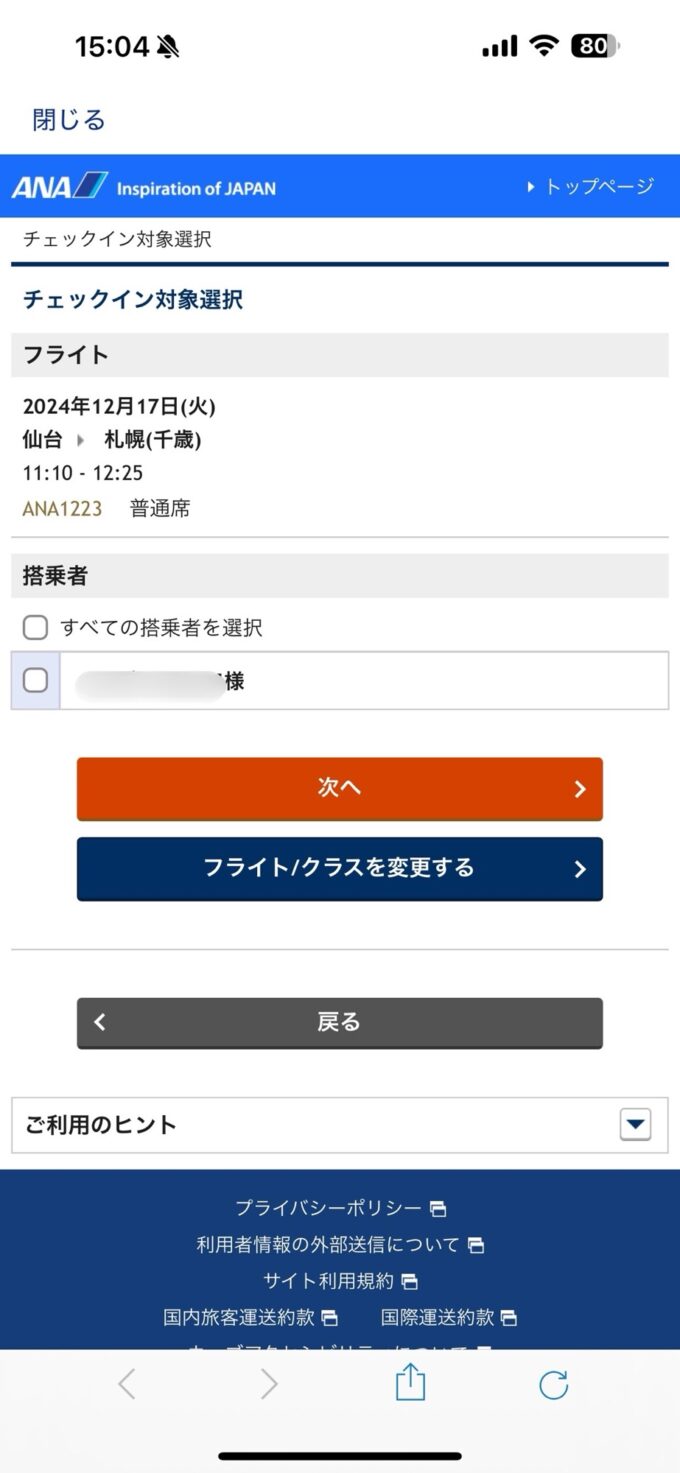Tap the browser's back arrow
The width and height of the screenshot is (680, 1473).
tap(126, 1385)
